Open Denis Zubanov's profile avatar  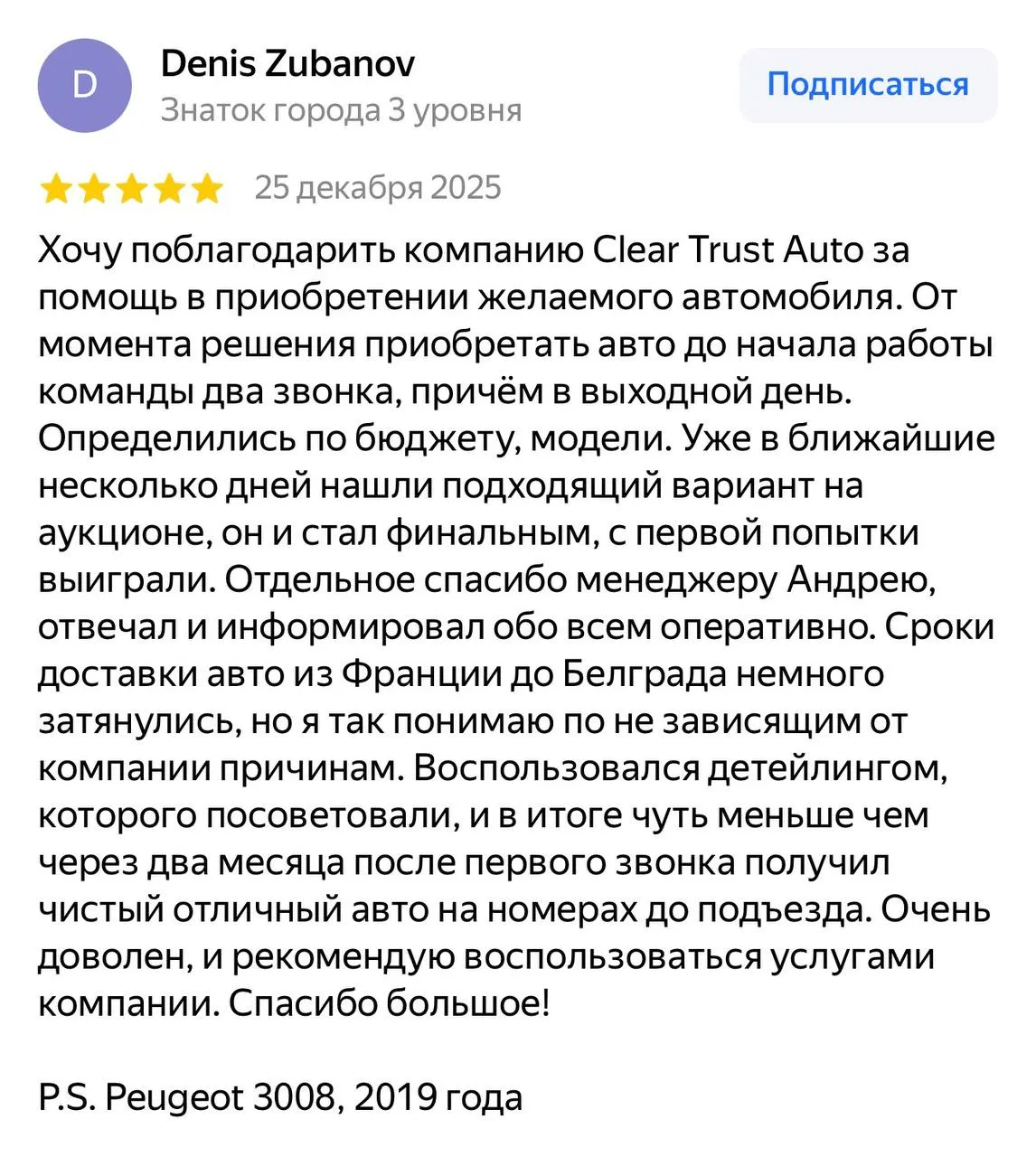84,85
